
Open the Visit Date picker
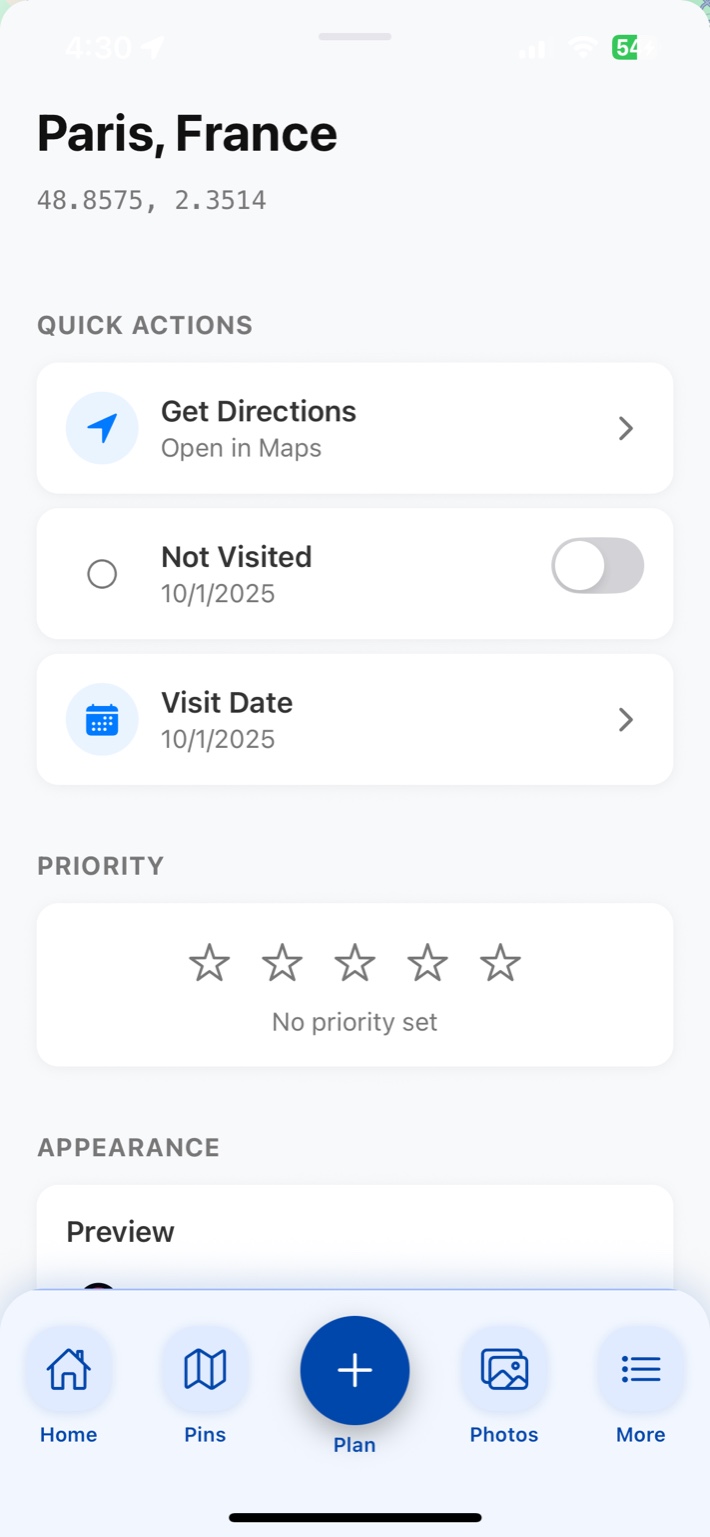point(354,719)
